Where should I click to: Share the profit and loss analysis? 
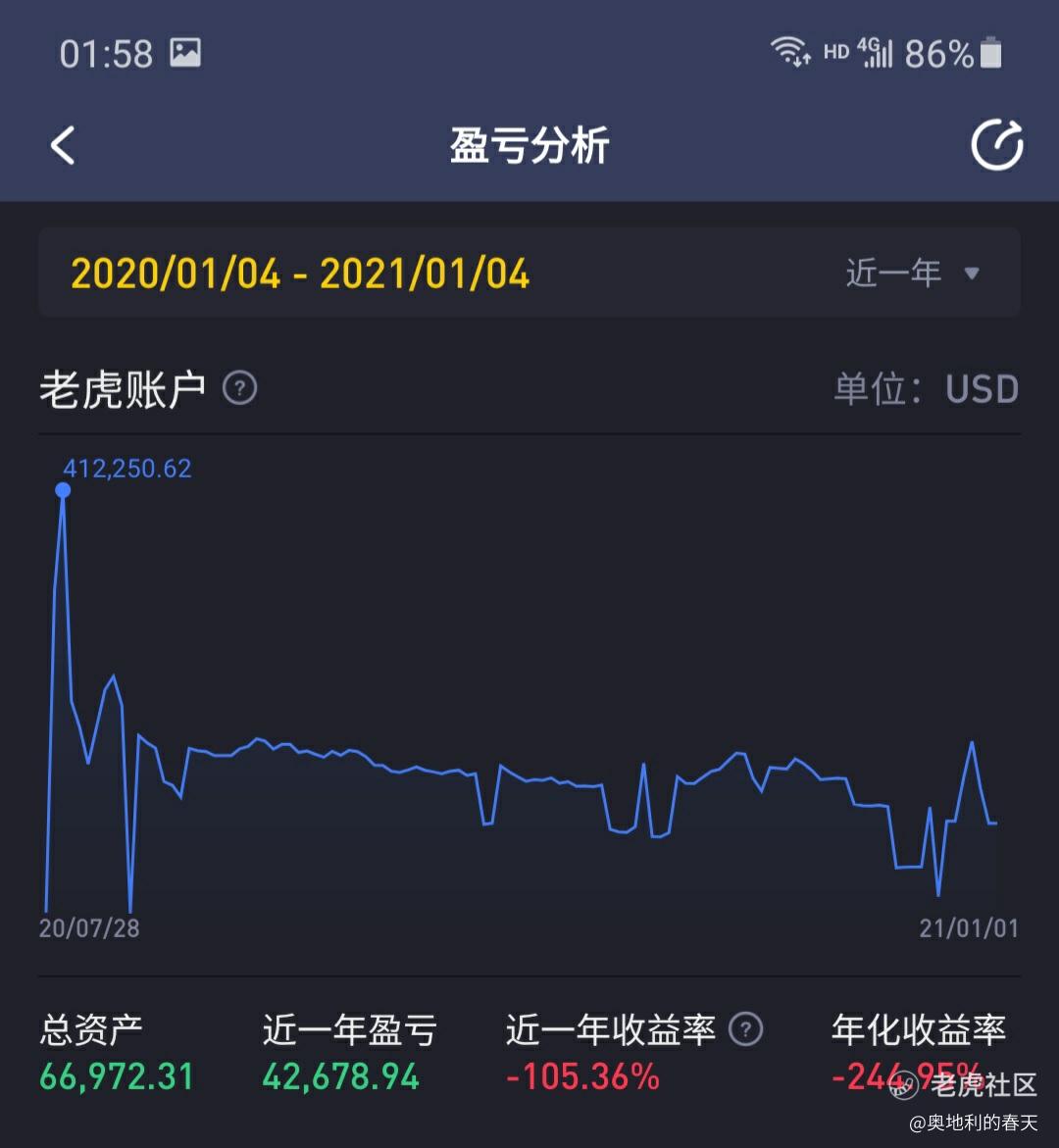point(997,145)
